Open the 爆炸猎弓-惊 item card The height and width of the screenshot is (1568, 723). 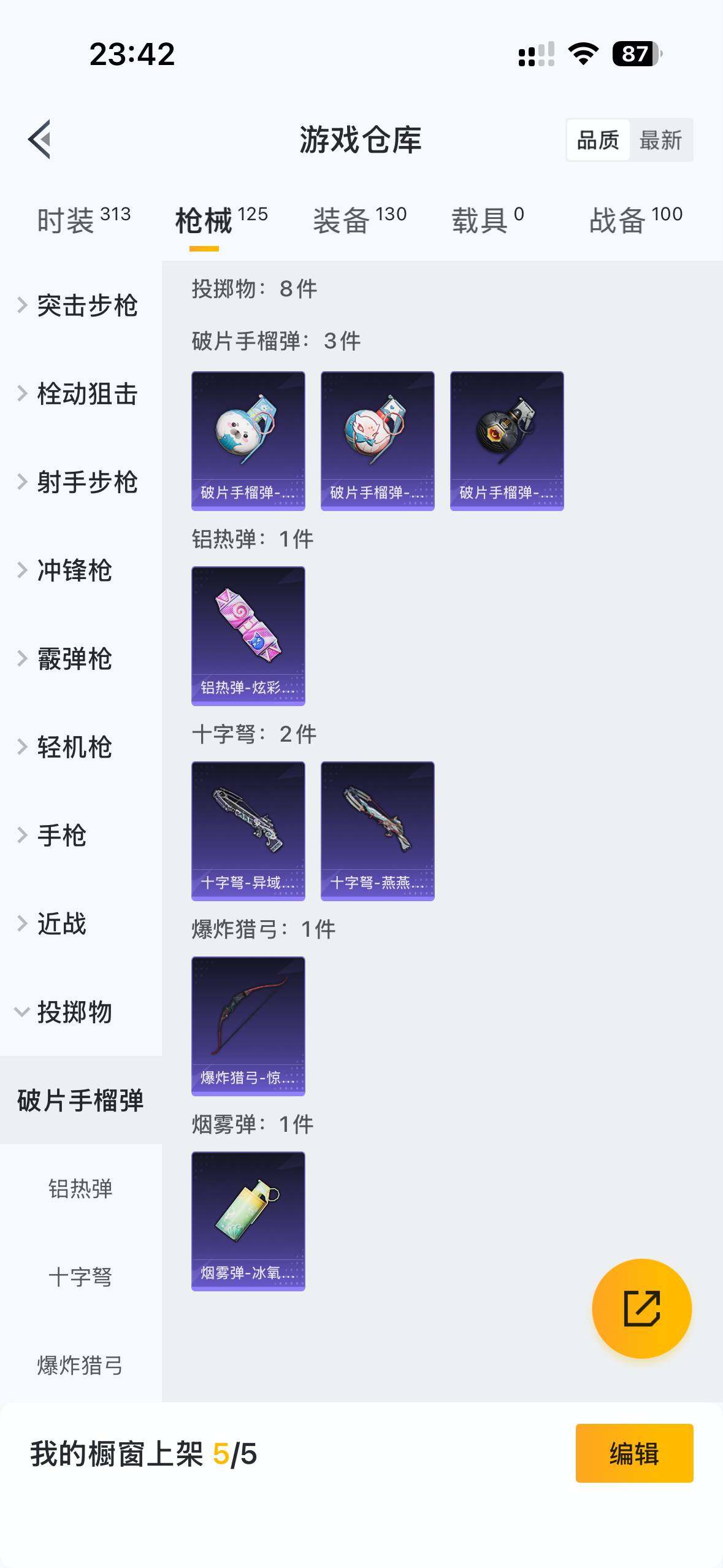tap(248, 1026)
